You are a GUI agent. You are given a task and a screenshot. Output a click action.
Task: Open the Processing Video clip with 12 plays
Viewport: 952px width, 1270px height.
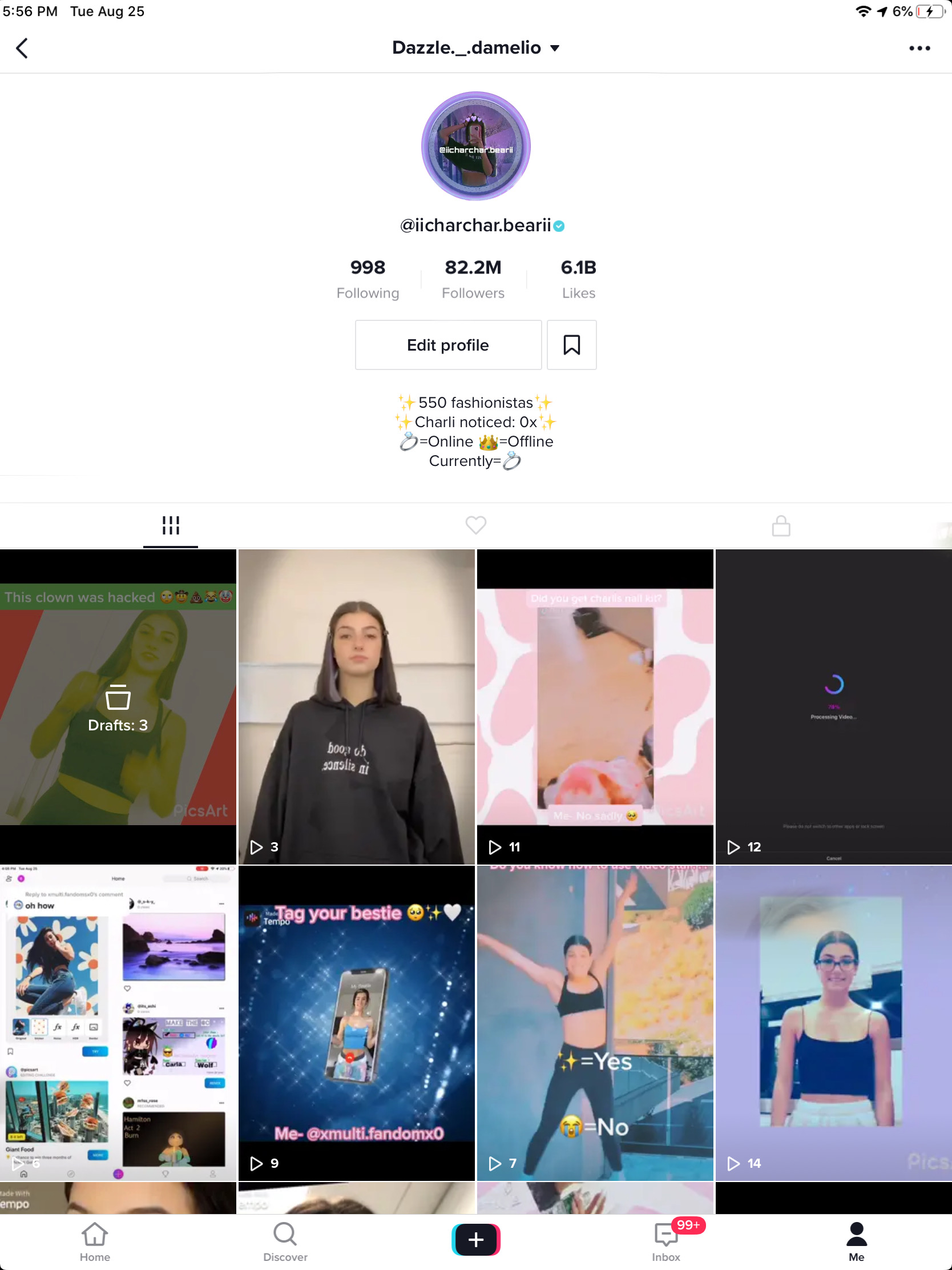pos(833,706)
